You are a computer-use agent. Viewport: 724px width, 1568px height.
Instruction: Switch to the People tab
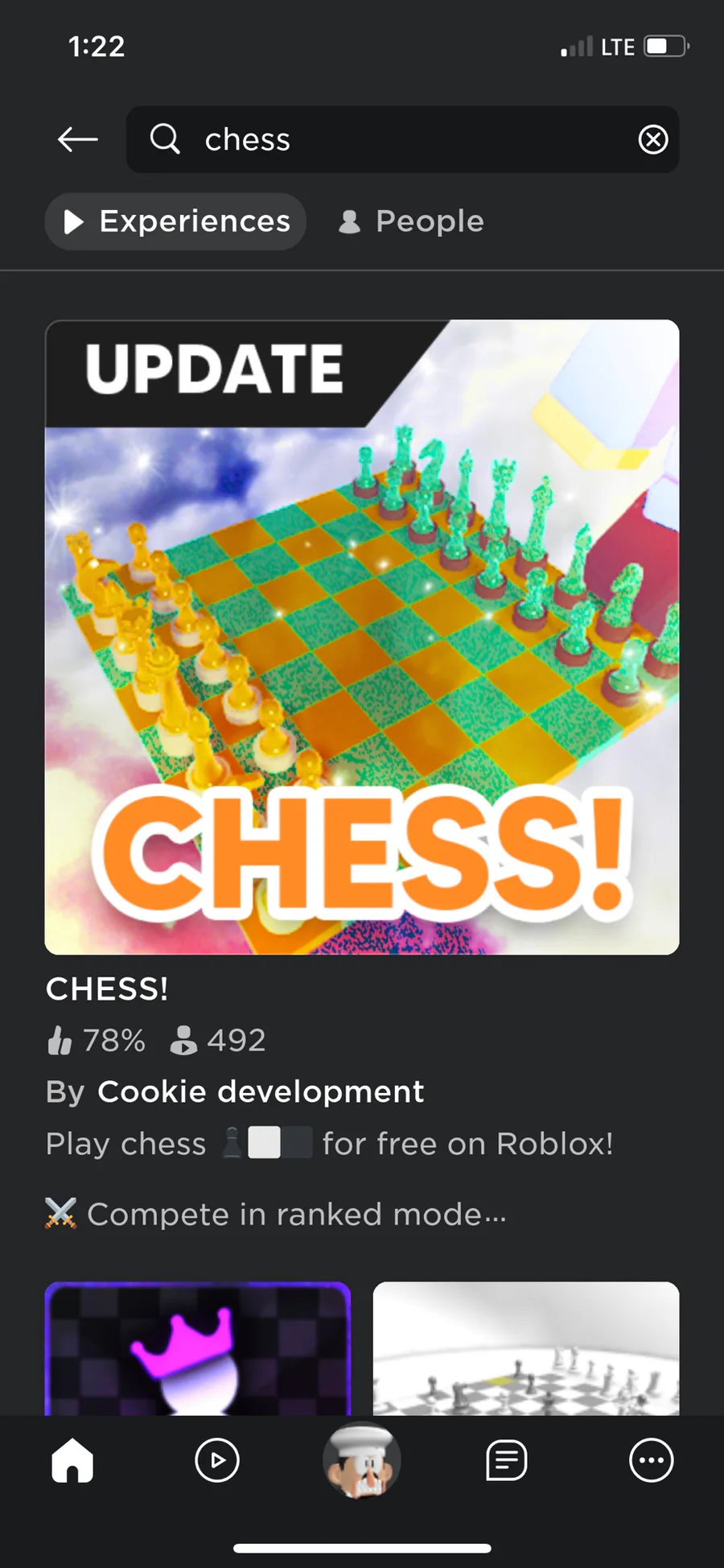tap(411, 221)
